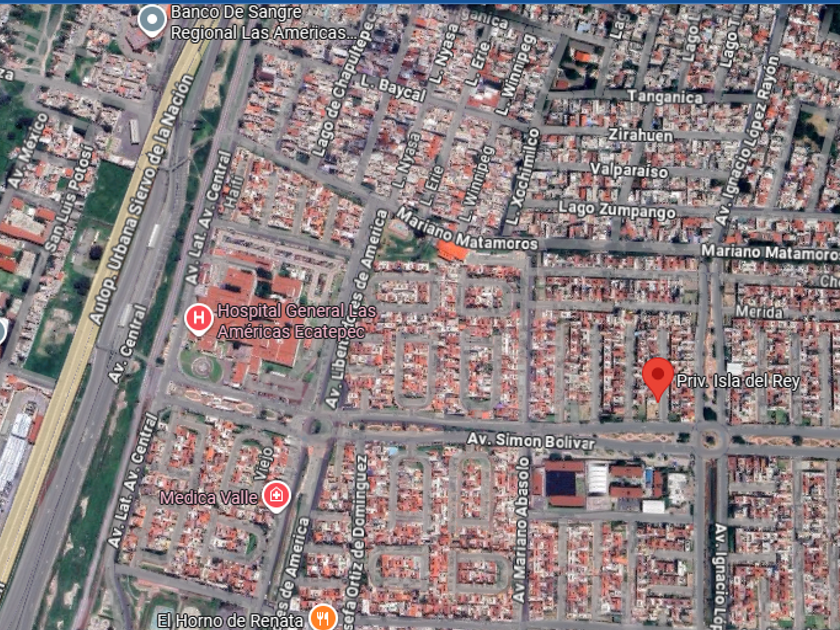Screen dimensions: 840x630
Task: Tap the El Horno de Renata restaurant marker
Action: coord(322,618)
